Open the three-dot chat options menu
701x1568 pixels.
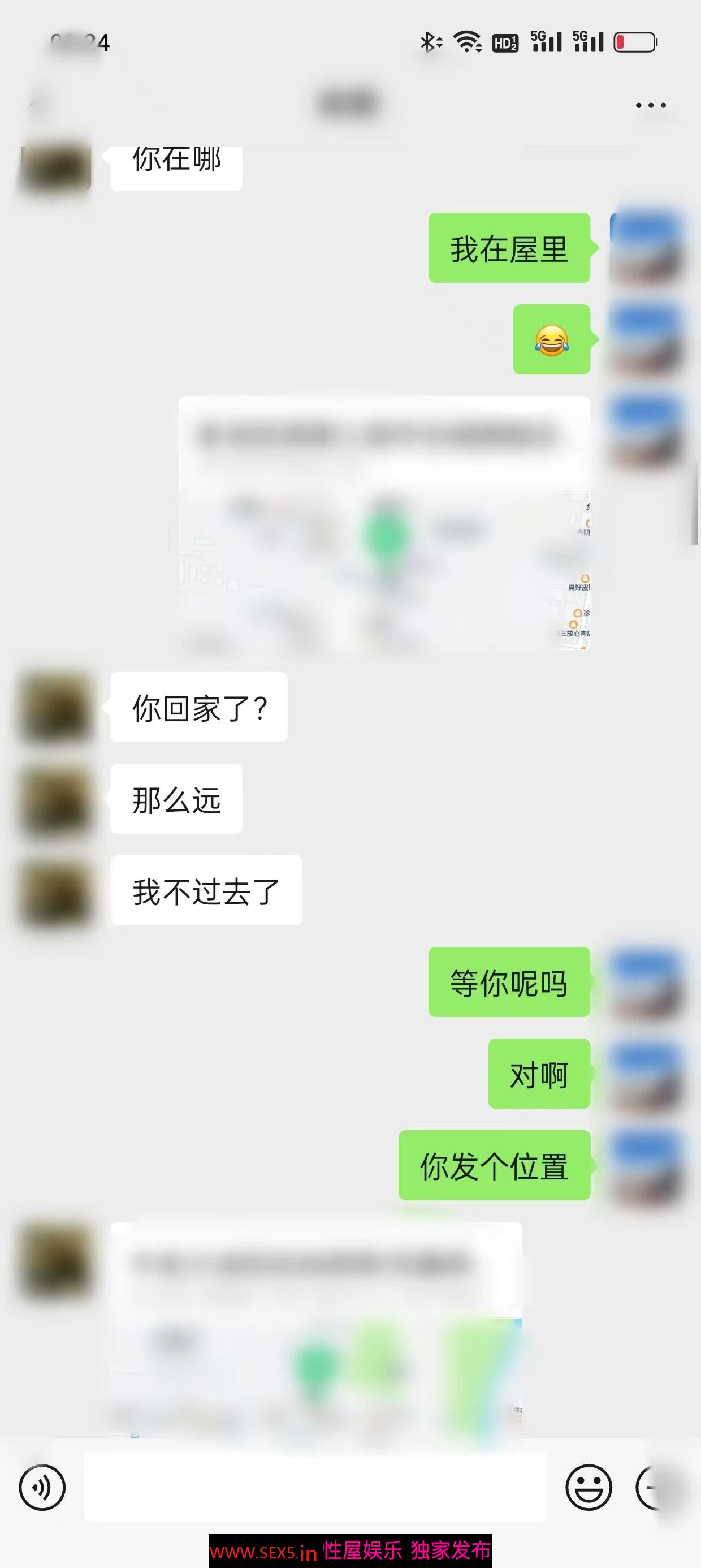pyautogui.click(x=651, y=105)
